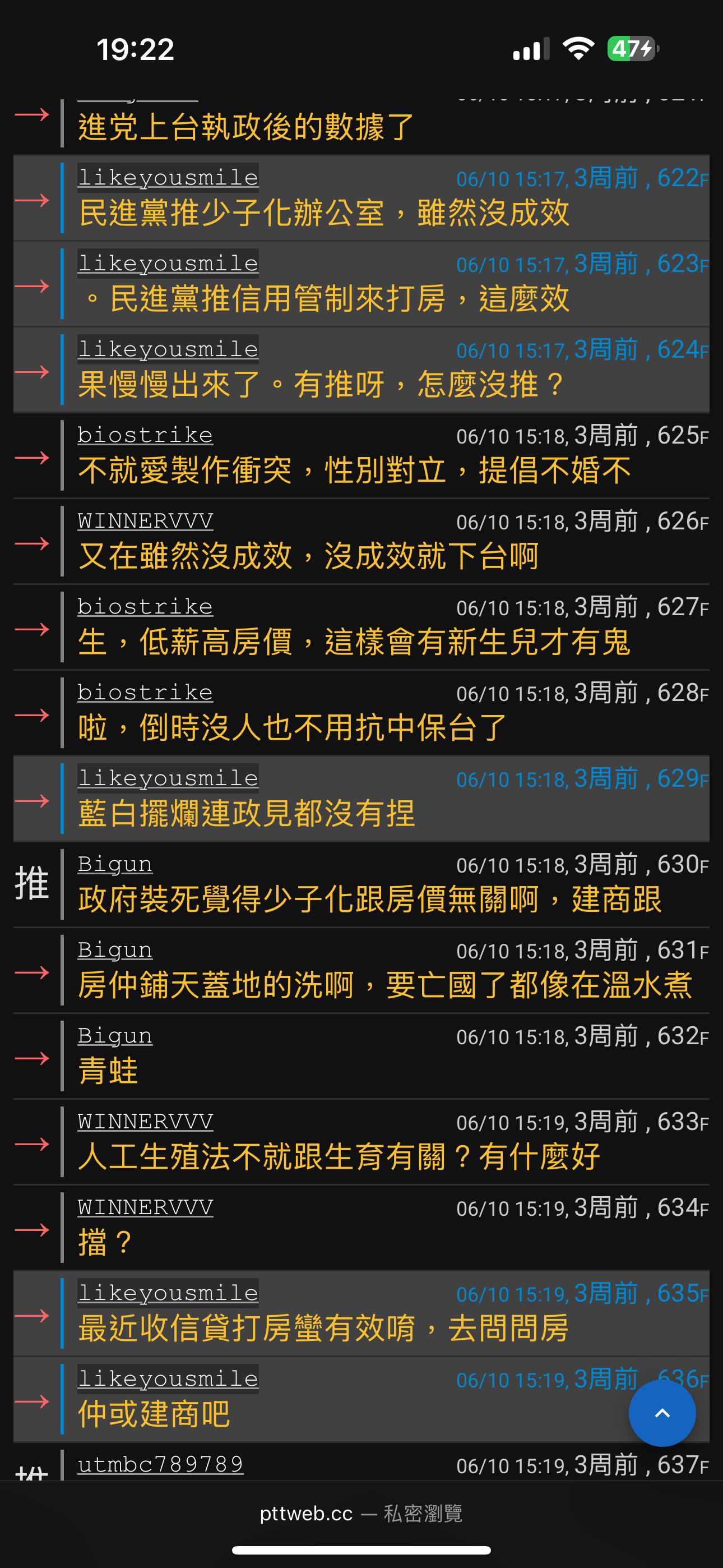This screenshot has width=723, height=1568.
Task: Tap the scroll-to-top floating button
Action: coord(661,1413)
